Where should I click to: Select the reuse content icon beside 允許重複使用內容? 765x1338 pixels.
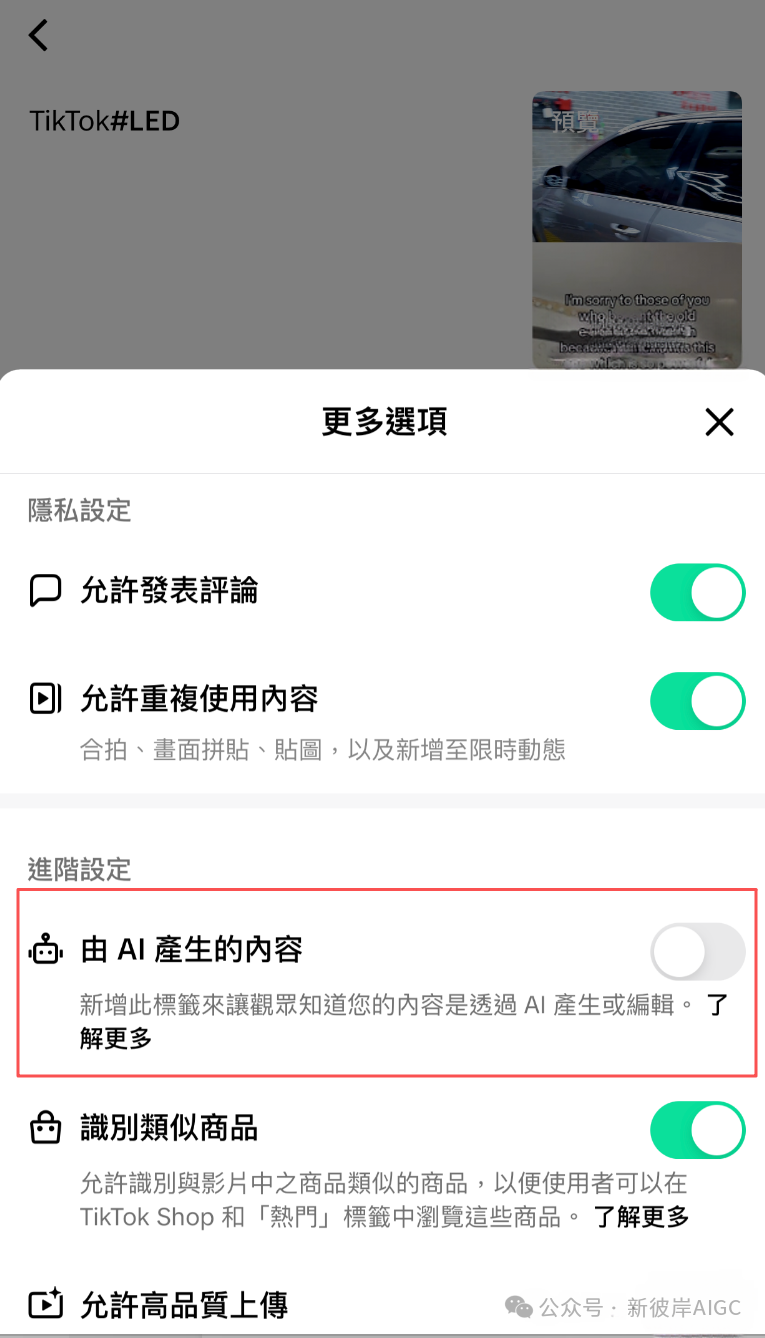[x=45, y=700]
